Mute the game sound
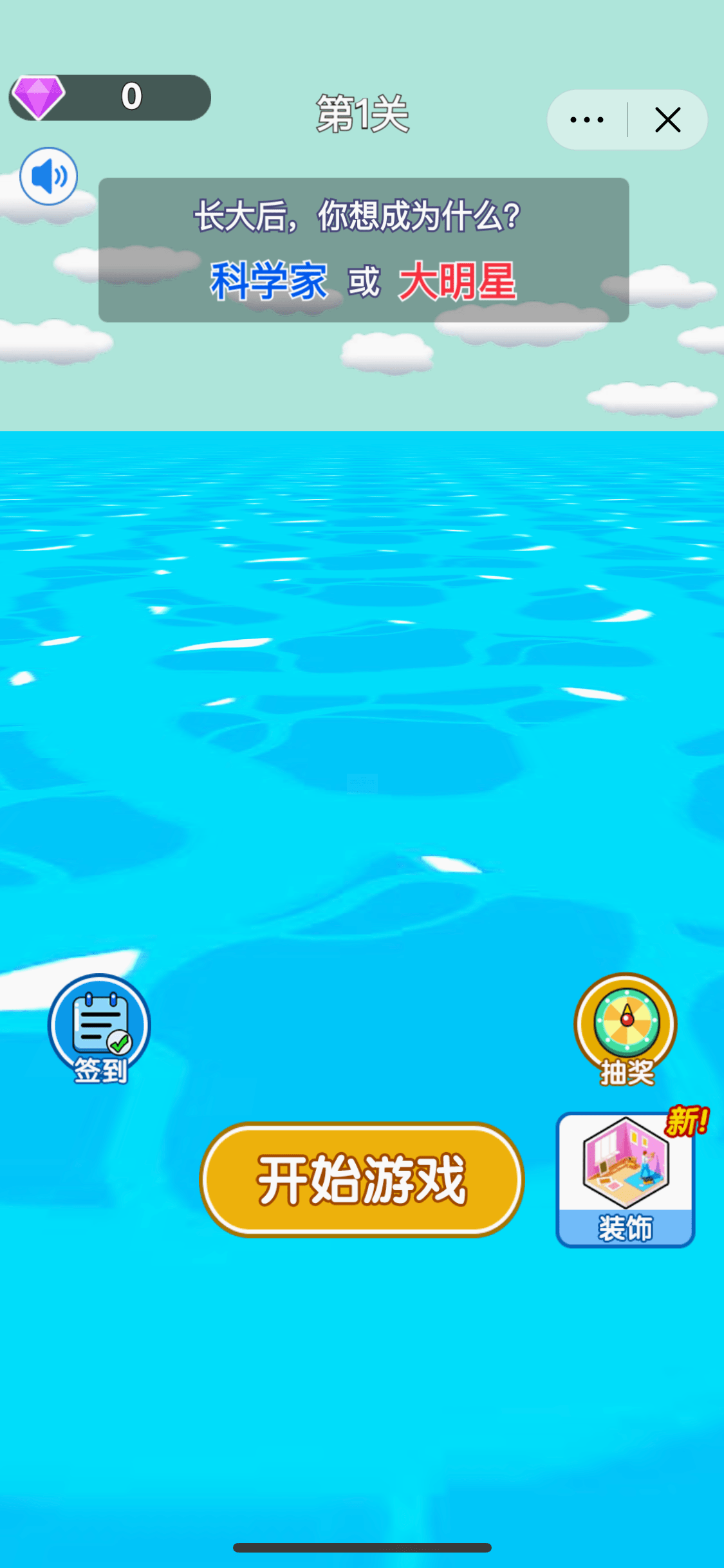724x1568 pixels. pyautogui.click(x=48, y=176)
